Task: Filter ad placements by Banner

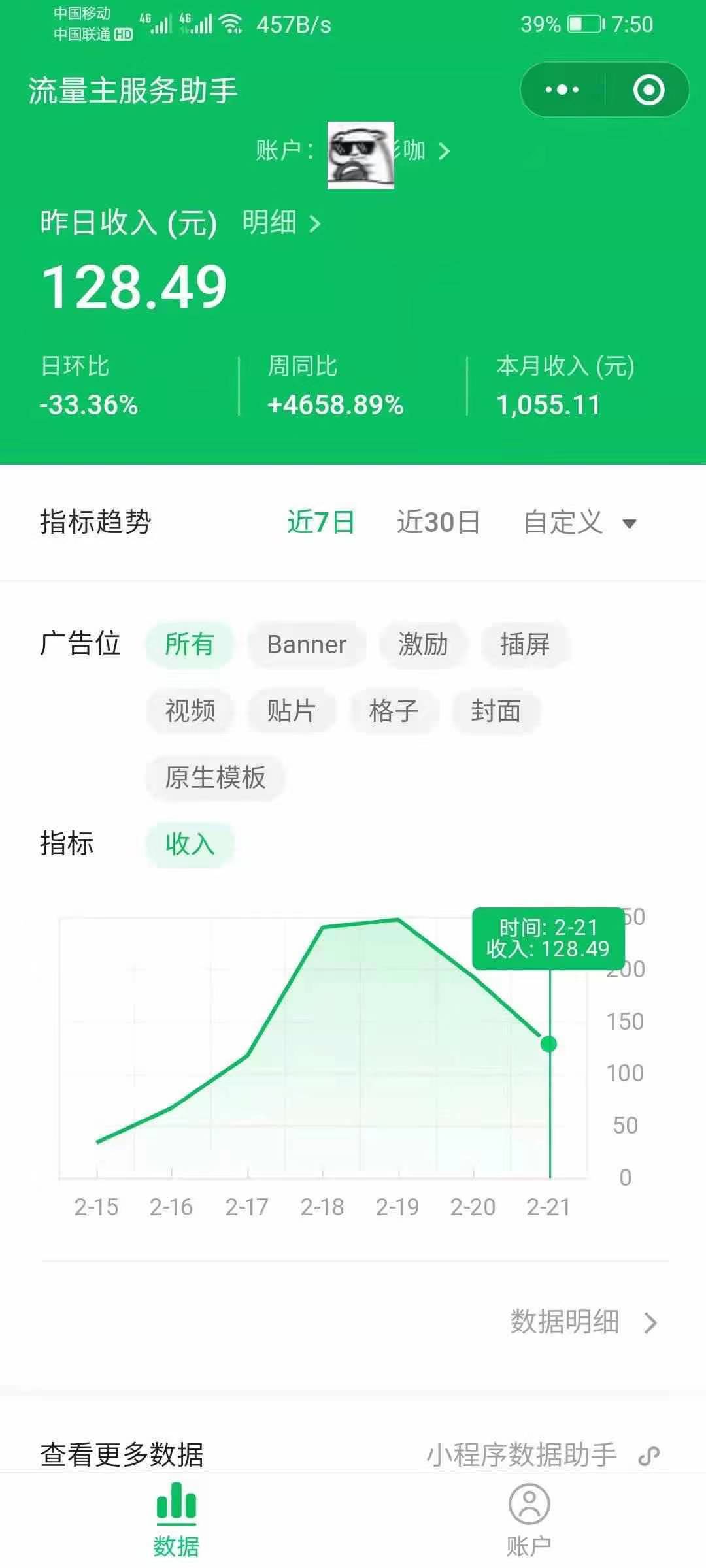Action: point(307,645)
